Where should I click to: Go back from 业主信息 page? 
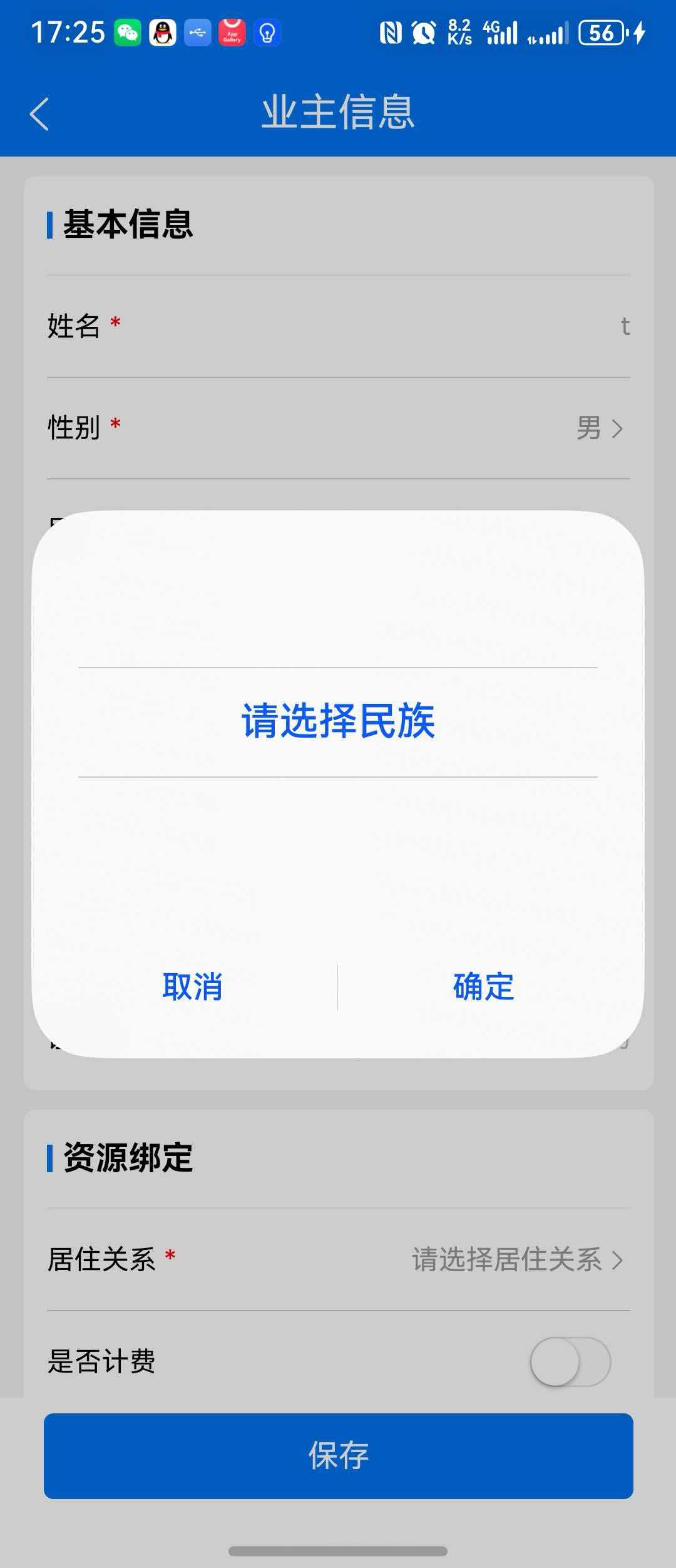pos(39,114)
